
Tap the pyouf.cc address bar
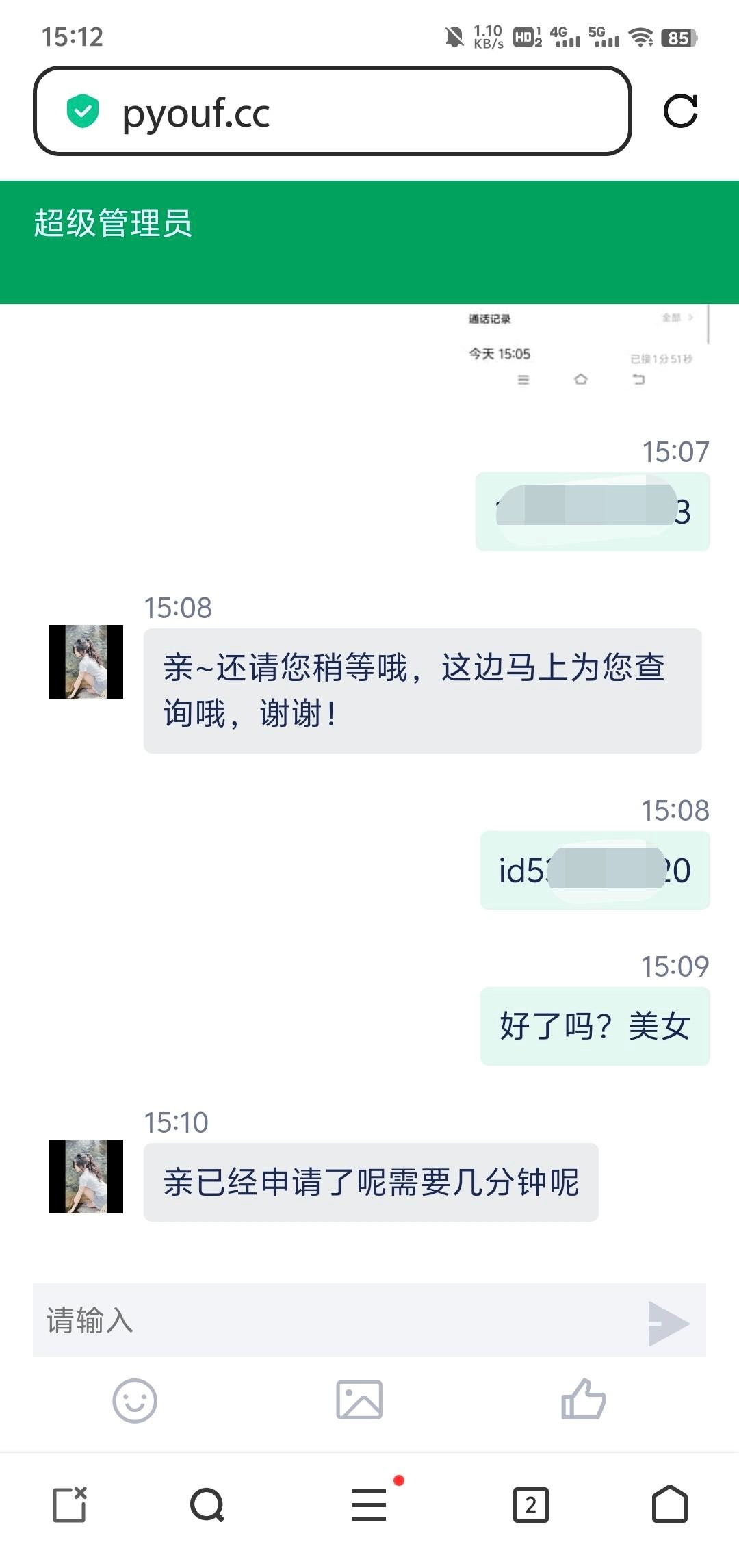click(x=333, y=112)
